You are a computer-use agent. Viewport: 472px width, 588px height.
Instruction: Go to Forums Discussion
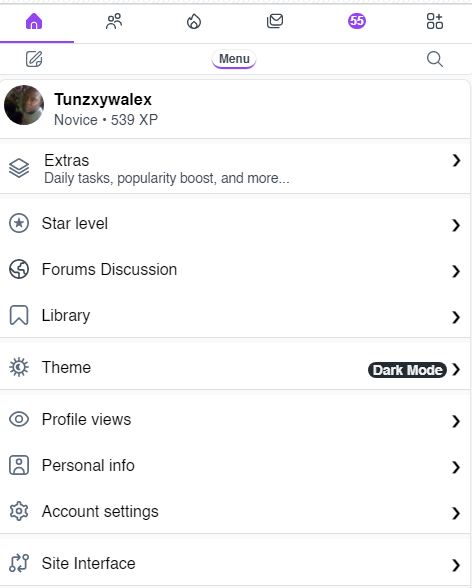[x=235, y=270]
